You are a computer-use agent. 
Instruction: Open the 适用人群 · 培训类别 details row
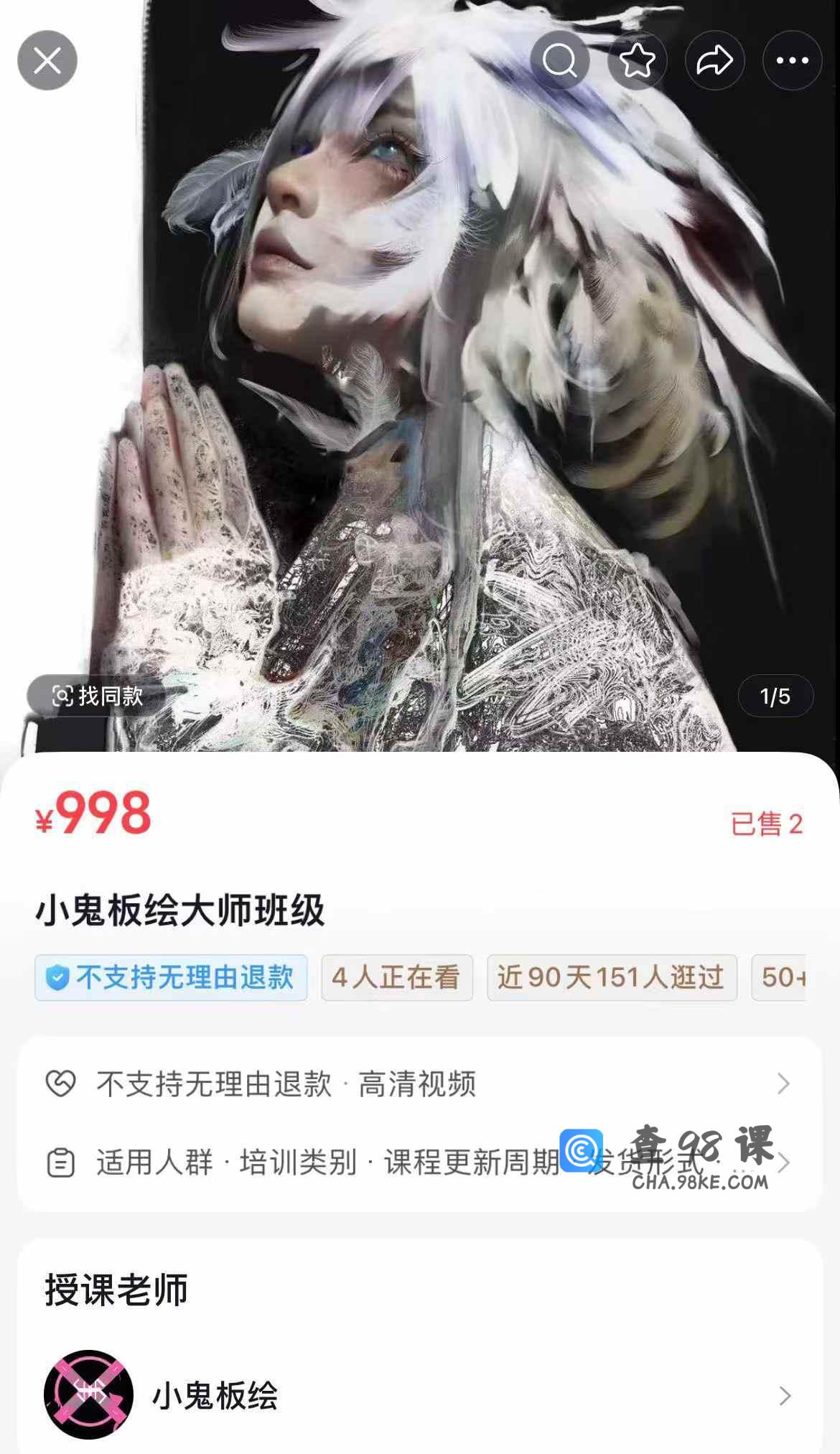tap(420, 1162)
